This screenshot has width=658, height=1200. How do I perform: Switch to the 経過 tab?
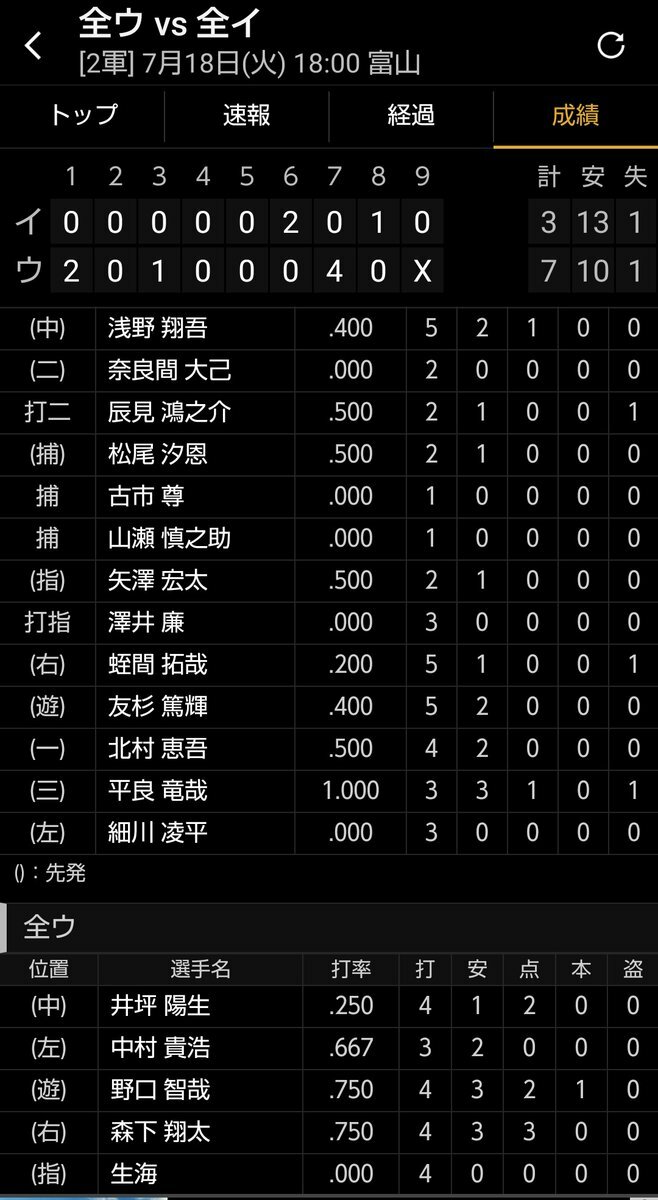coord(411,116)
